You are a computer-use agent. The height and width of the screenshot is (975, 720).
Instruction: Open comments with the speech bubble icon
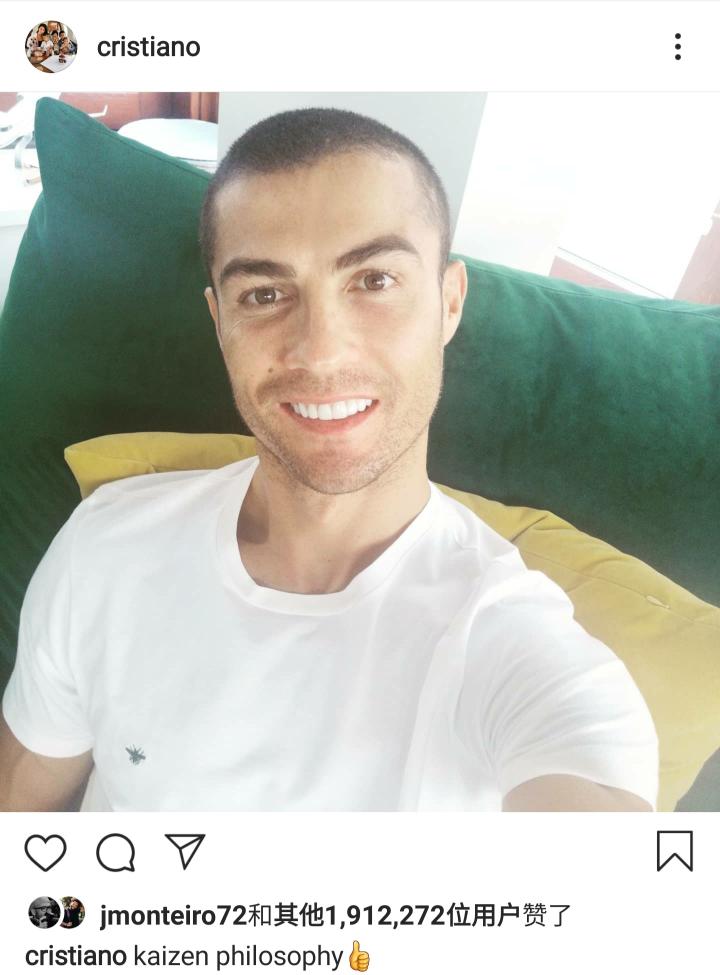(x=115, y=852)
